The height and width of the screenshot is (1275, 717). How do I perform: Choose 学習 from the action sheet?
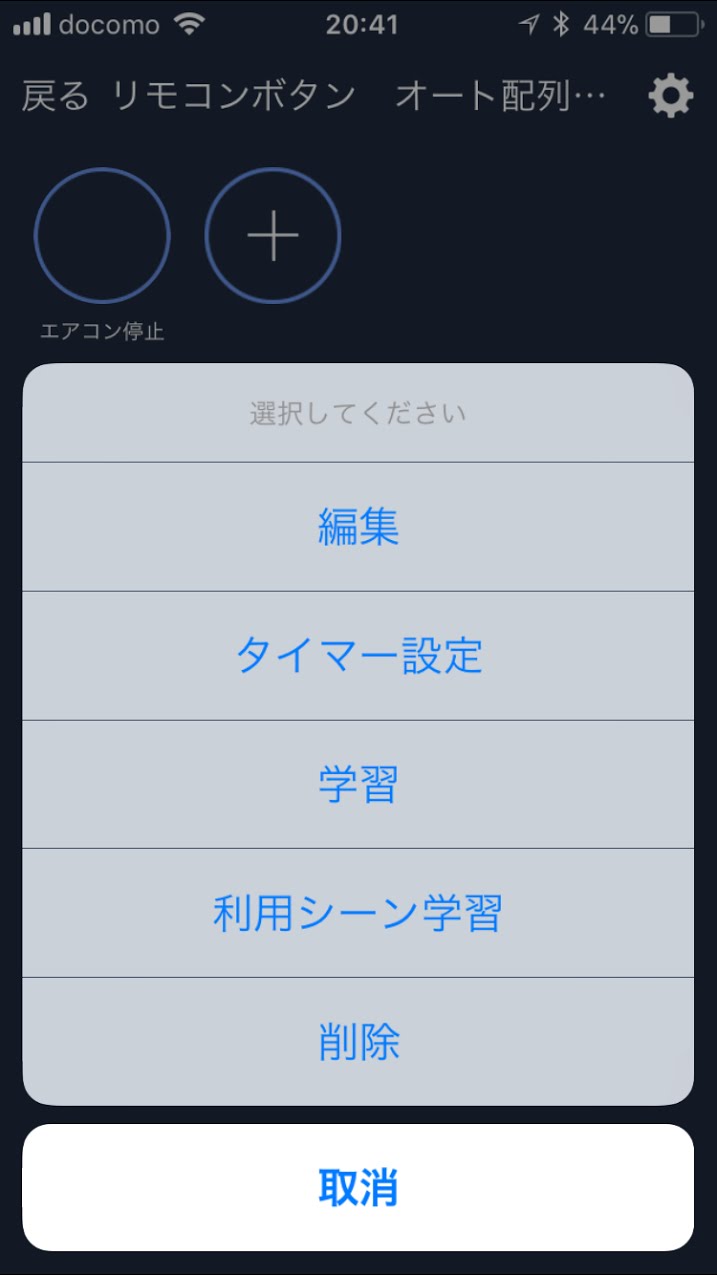(358, 785)
